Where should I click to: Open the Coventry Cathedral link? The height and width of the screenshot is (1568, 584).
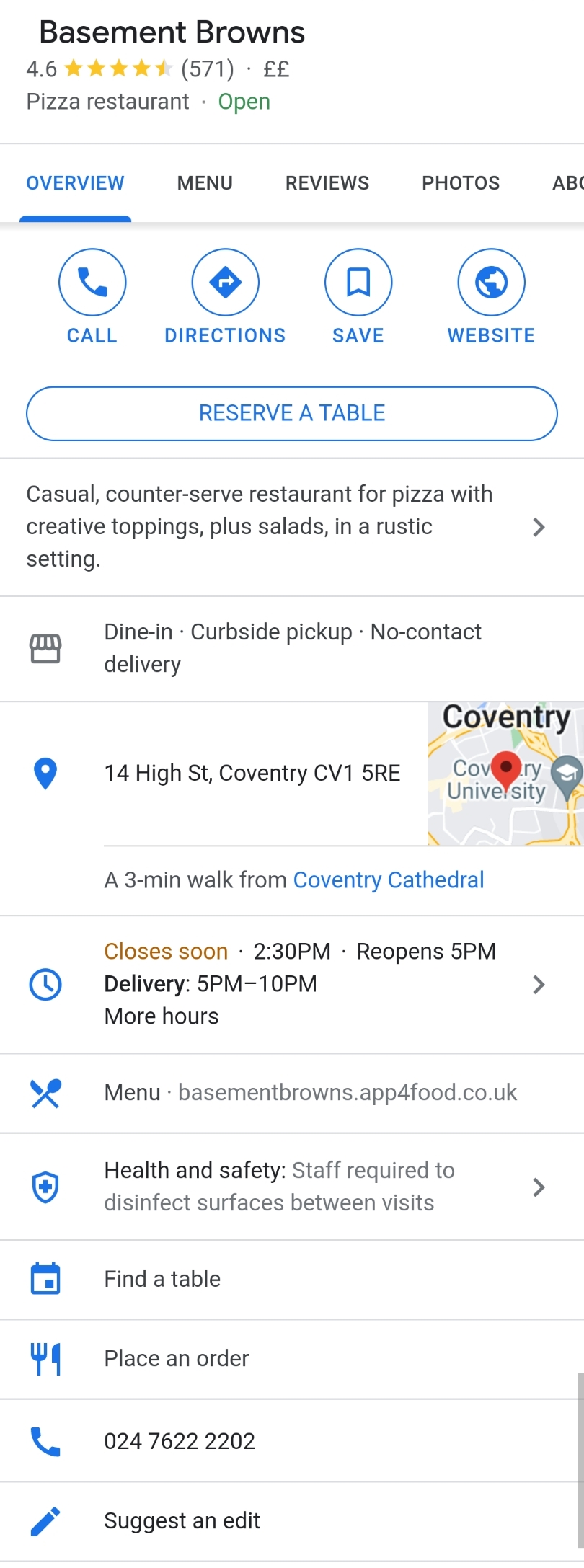tap(389, 880)
